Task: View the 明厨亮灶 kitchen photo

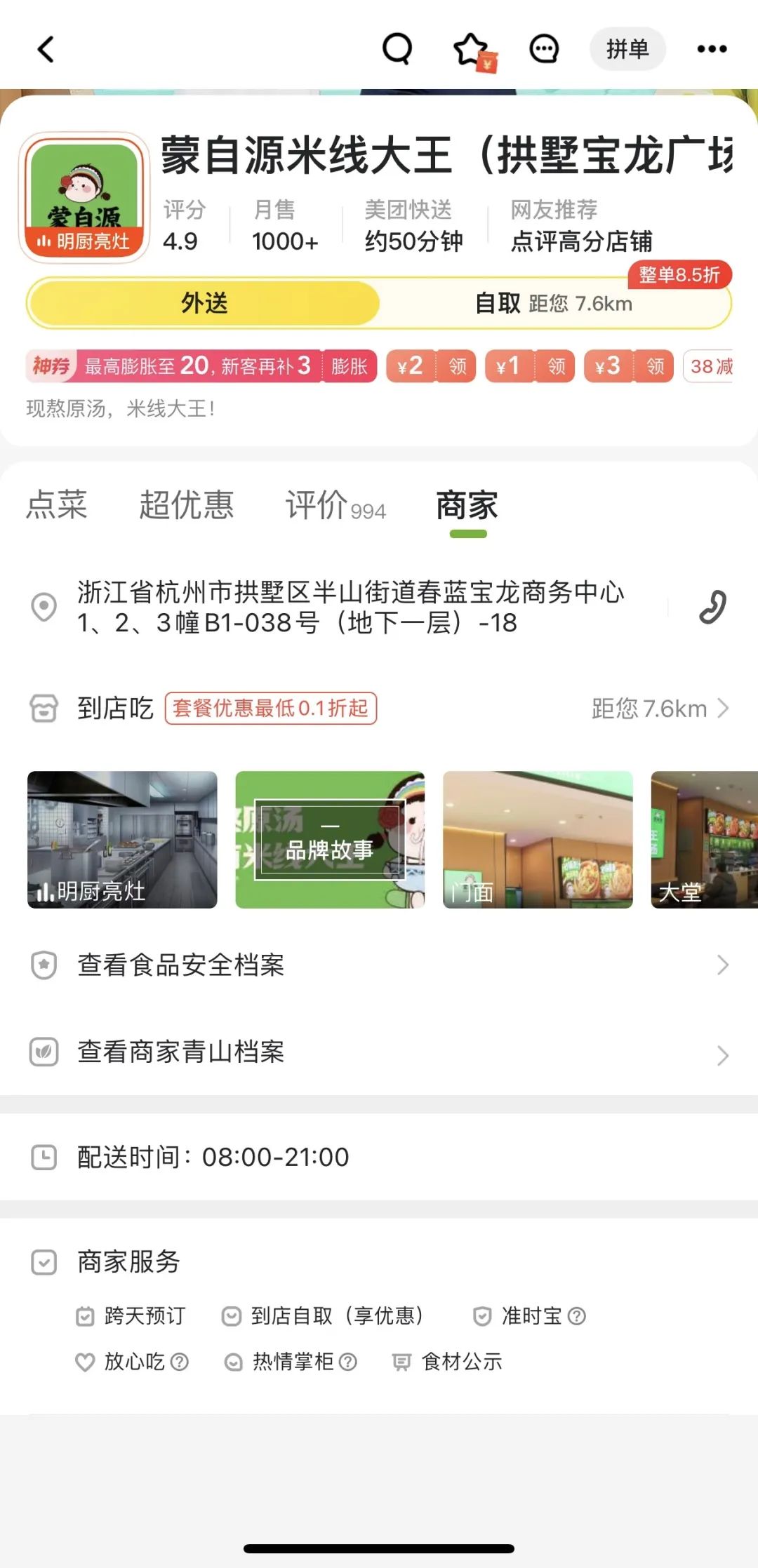Action: pos(122,840)
